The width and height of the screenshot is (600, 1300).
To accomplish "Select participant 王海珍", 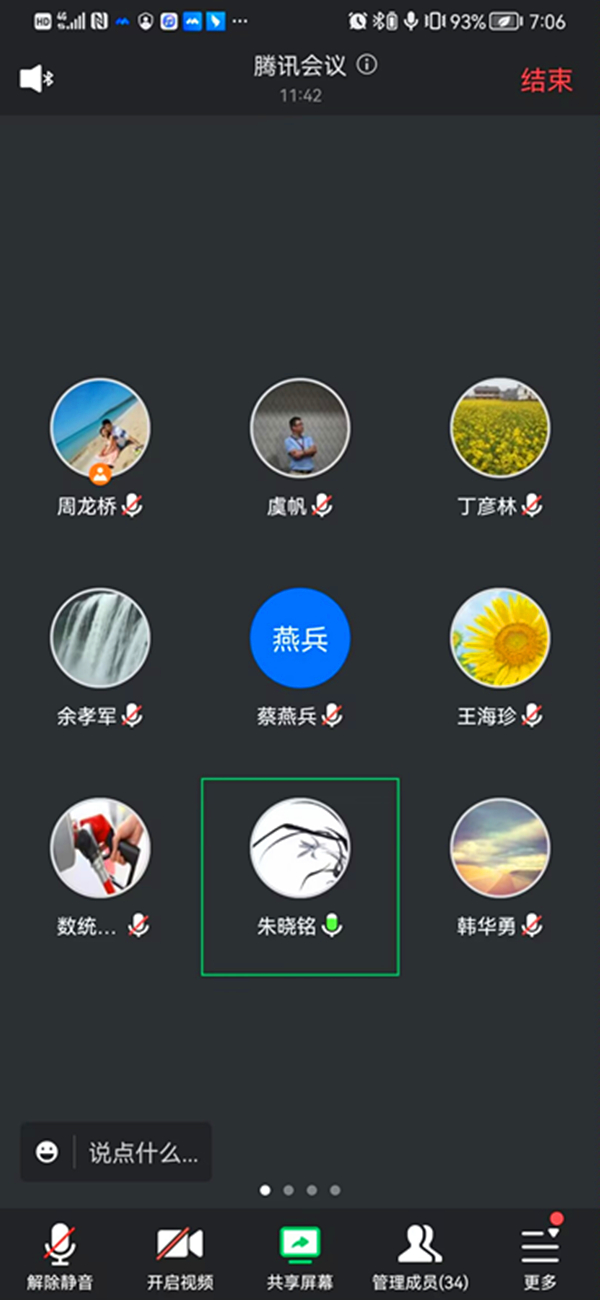I will coord(500,638).
